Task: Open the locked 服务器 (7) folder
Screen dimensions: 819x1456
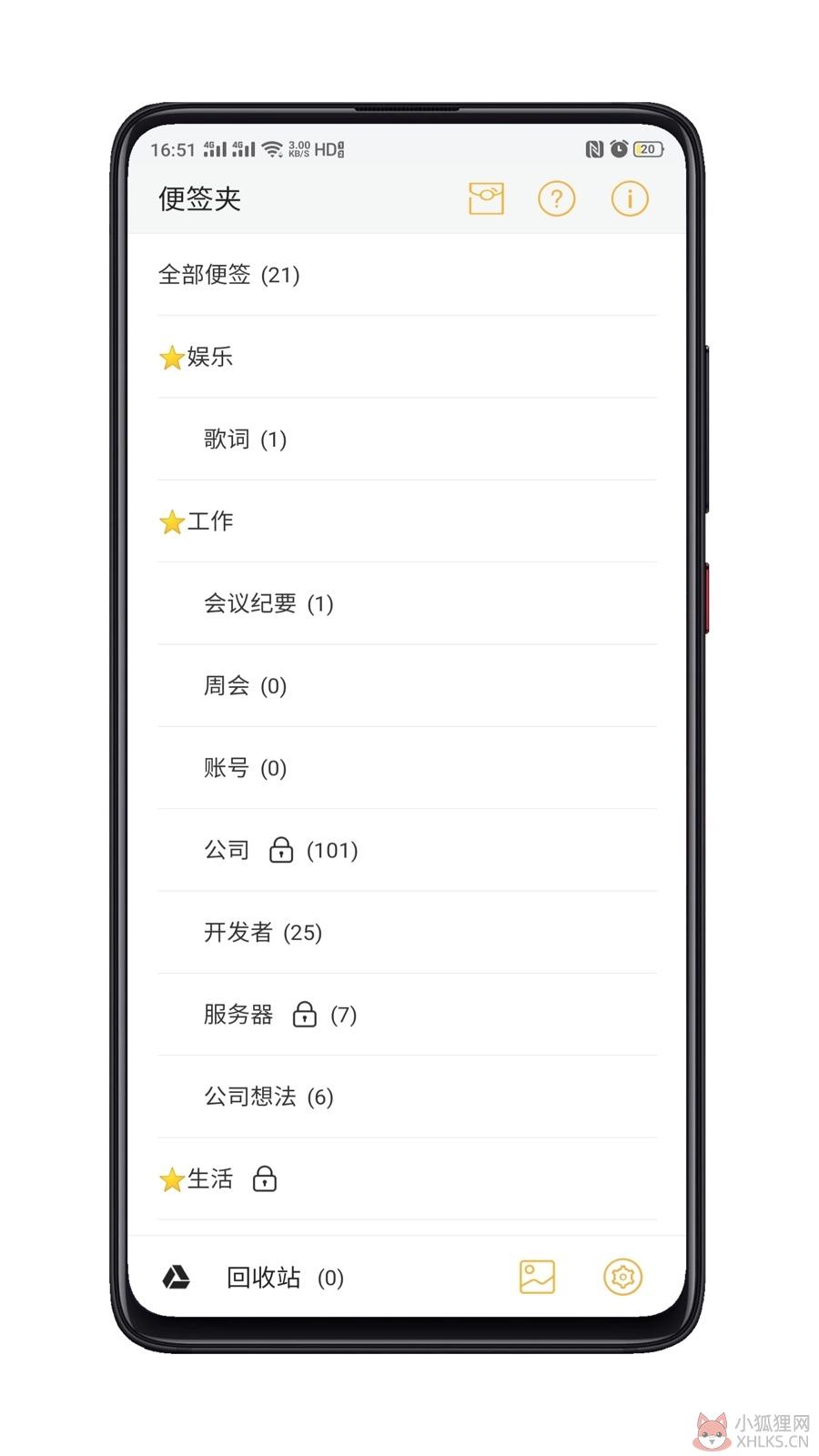Action: coord(407,1015)
